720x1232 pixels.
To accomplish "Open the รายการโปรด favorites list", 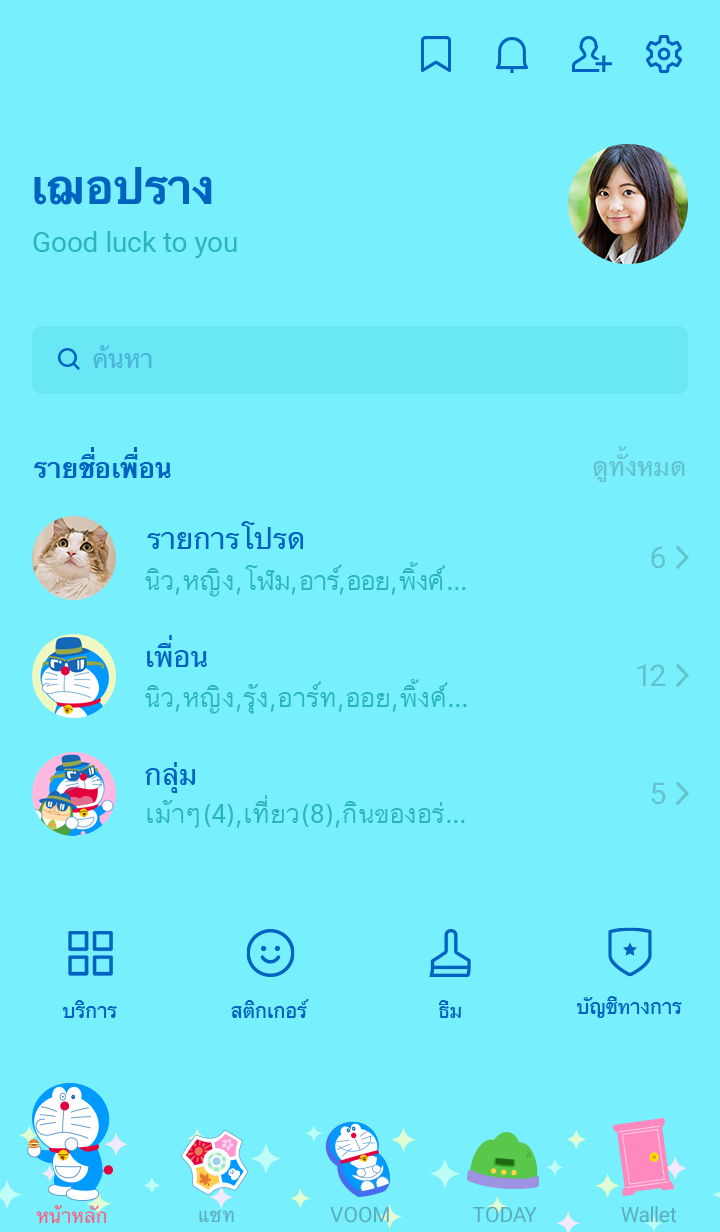I will (x=360, y=558).
